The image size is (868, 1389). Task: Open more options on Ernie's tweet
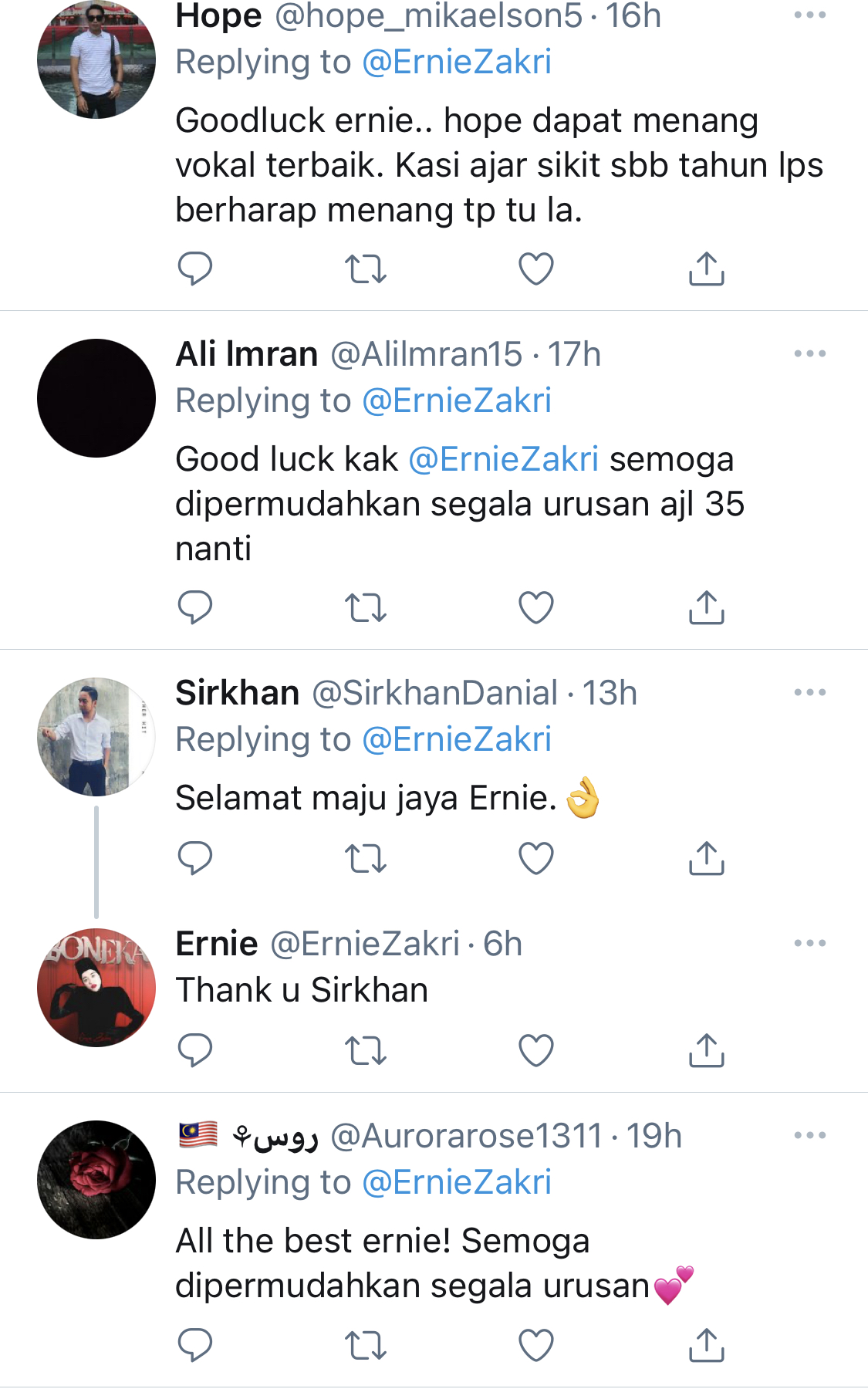pyautogui.click(x=809, y=943)
